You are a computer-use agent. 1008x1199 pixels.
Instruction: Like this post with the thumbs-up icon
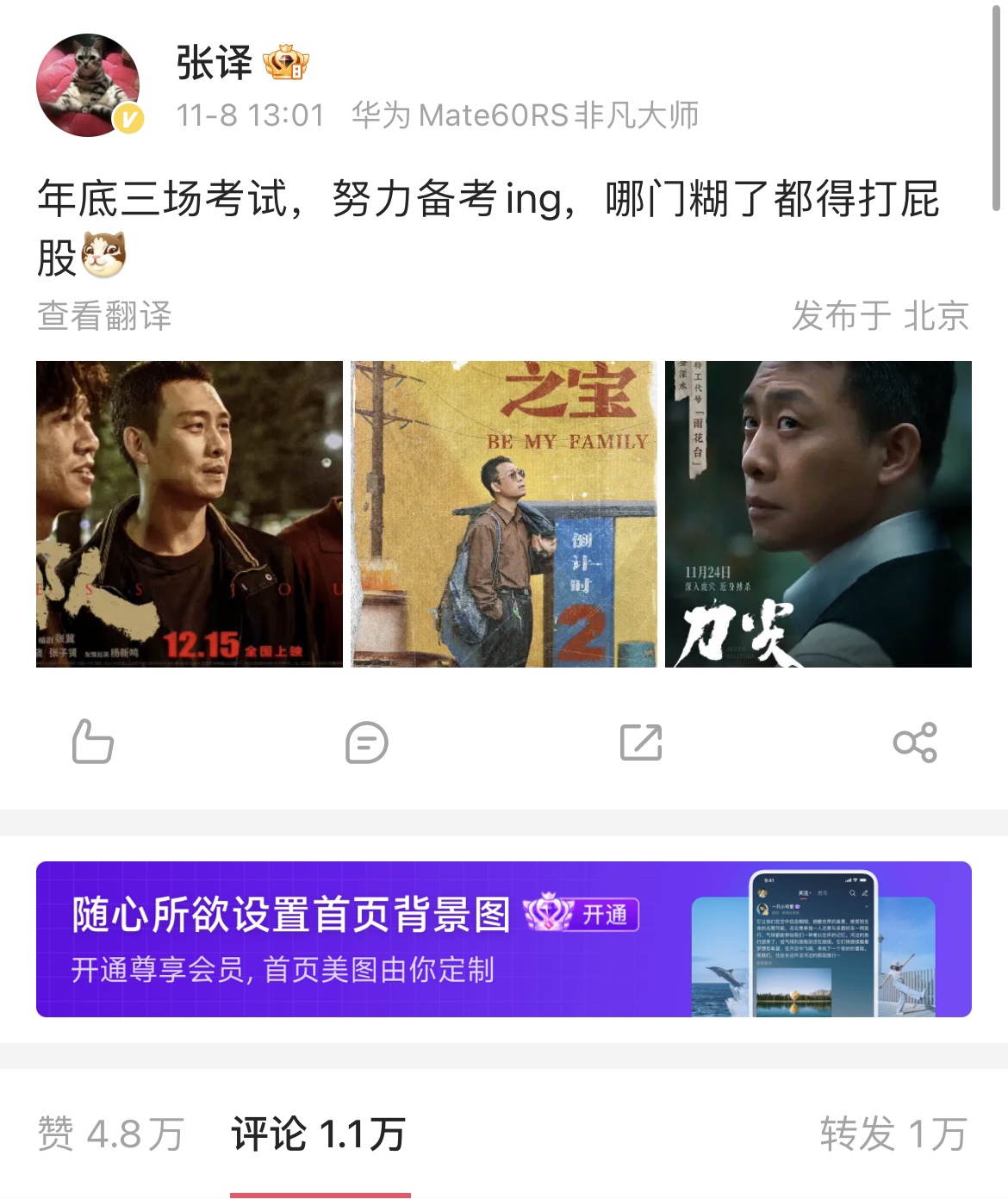pos(92,742)
